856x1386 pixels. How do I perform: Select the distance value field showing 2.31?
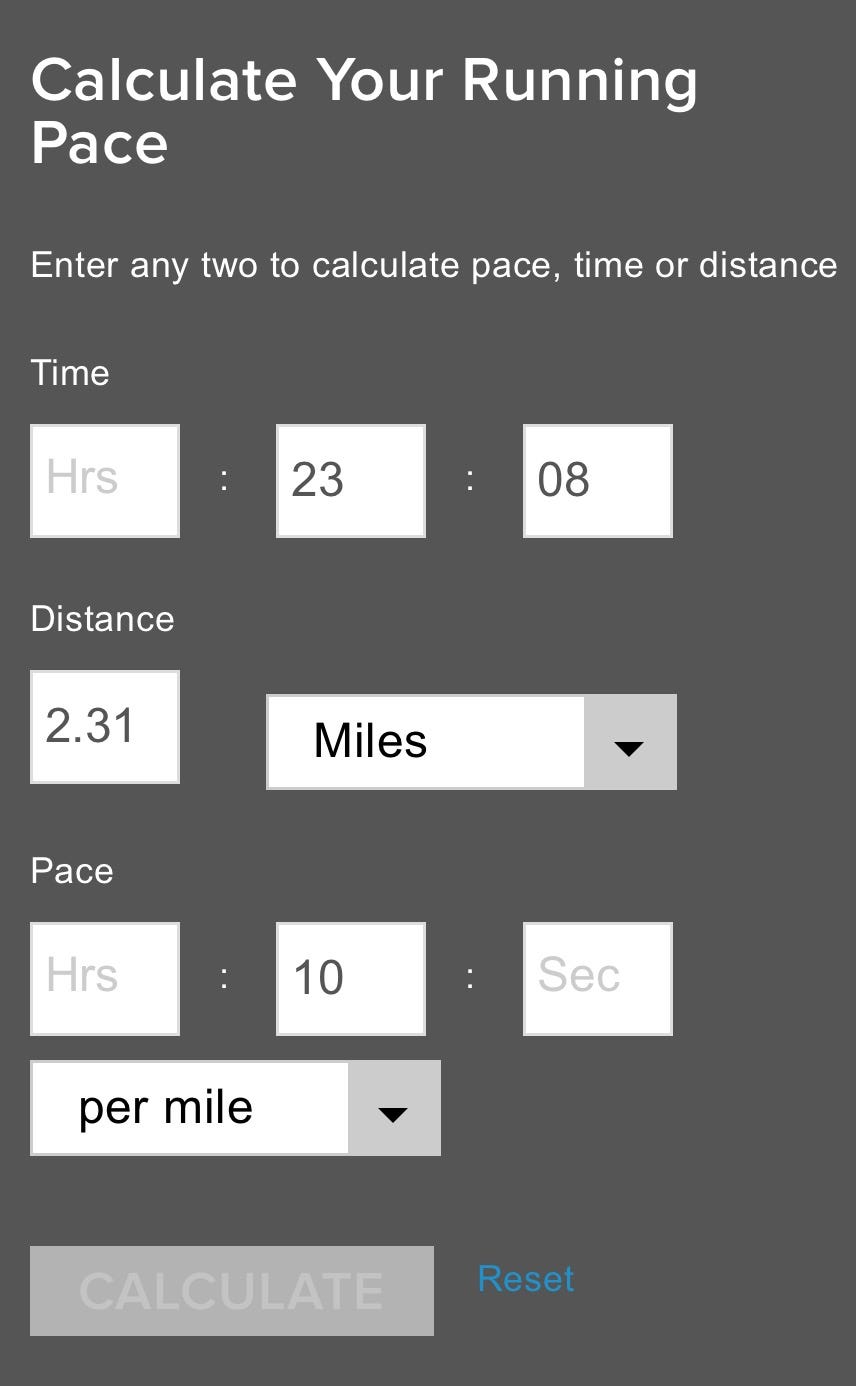coord(104,726)
